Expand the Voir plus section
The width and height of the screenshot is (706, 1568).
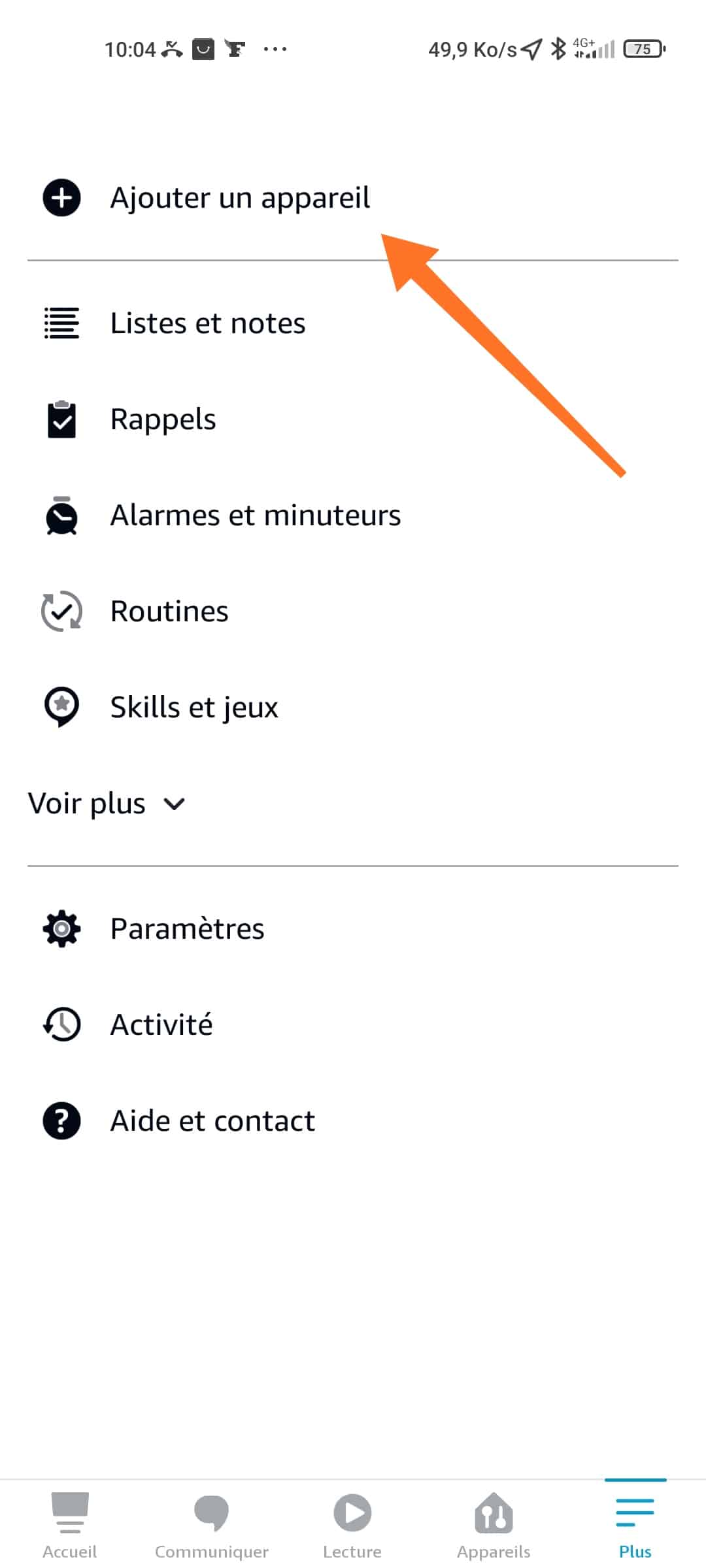[107, 804]
